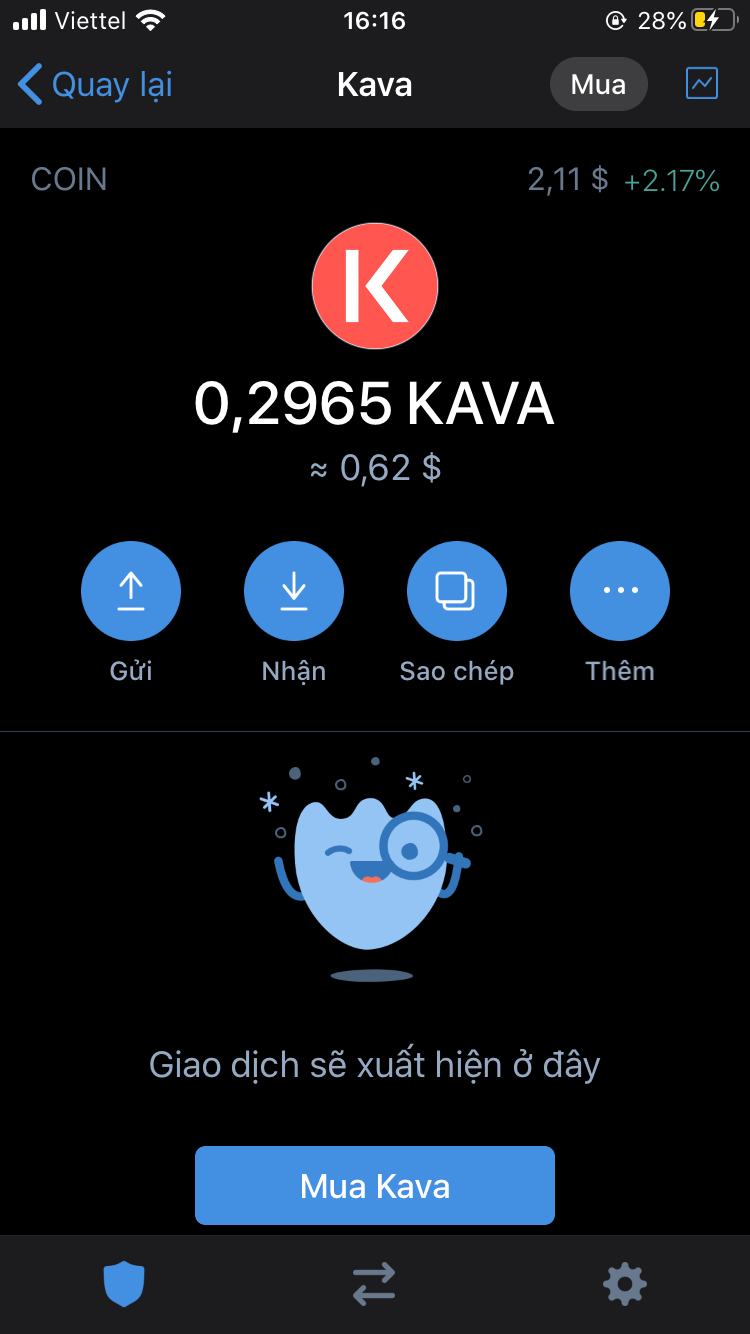Open the price chart icon
The height and width of the screenshot is (1334, 750).
coord(702,84)
